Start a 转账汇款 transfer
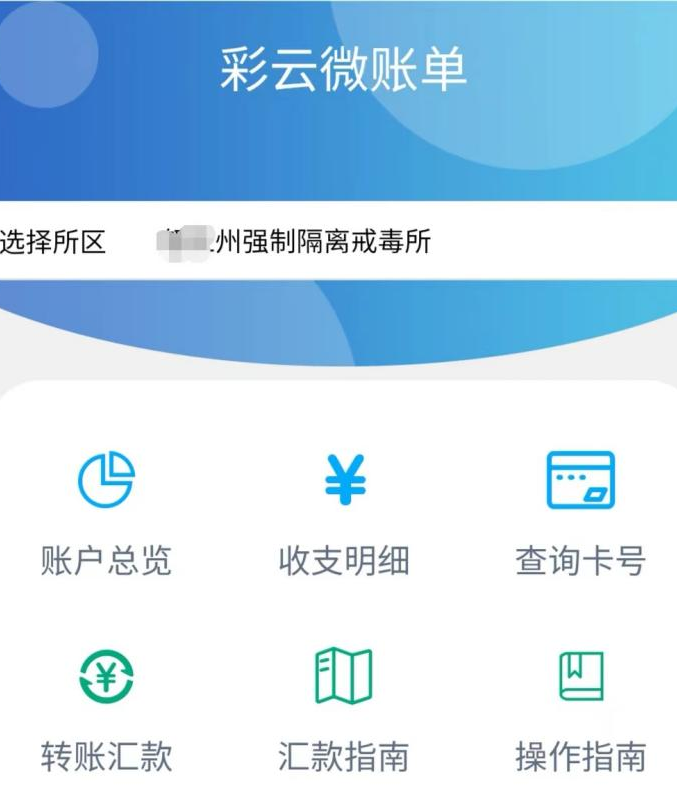This screenshot has width=677, height=788. point(106,708)
